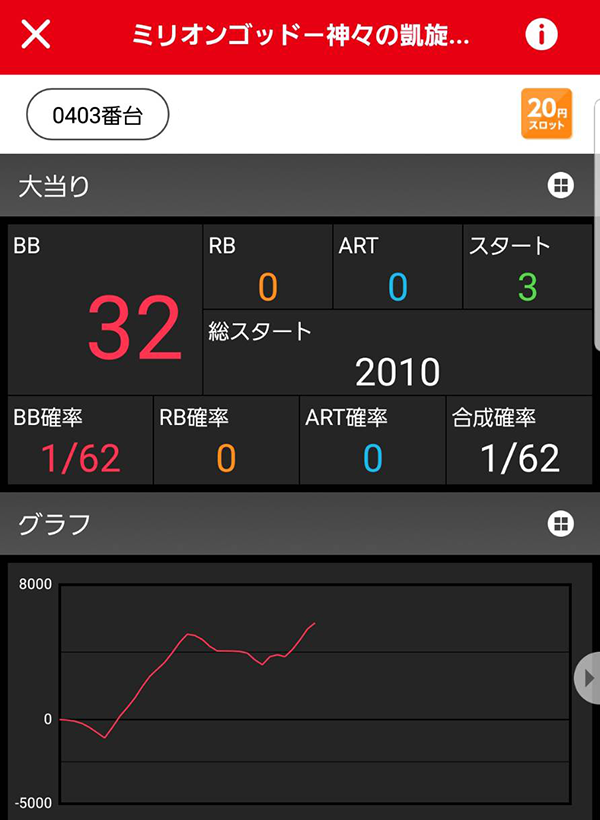The height and width of the screenshot is (820, 600).
Task: Open grid view icon in グラフ section
Action: (559, 523)
